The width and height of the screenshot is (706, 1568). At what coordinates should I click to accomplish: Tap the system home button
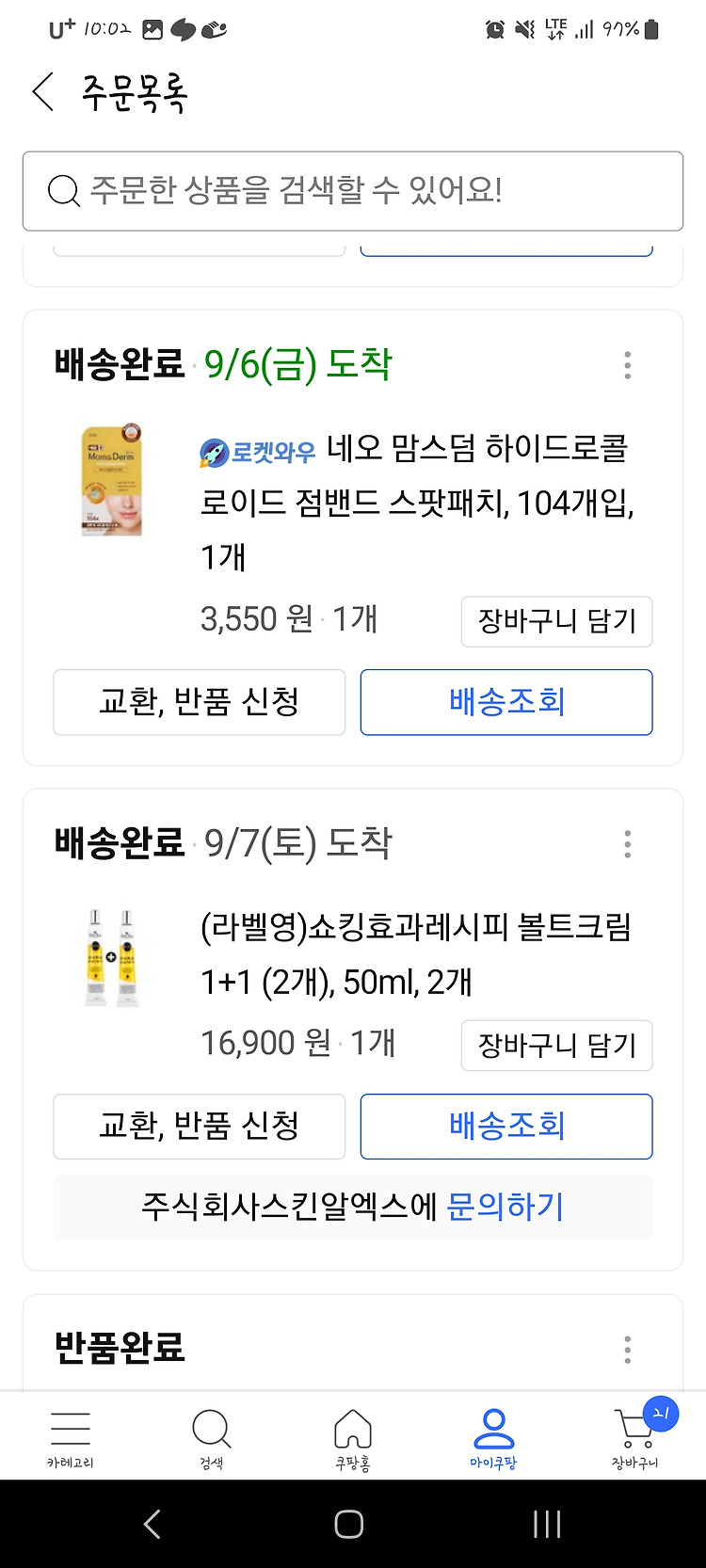coord(349,1524)
